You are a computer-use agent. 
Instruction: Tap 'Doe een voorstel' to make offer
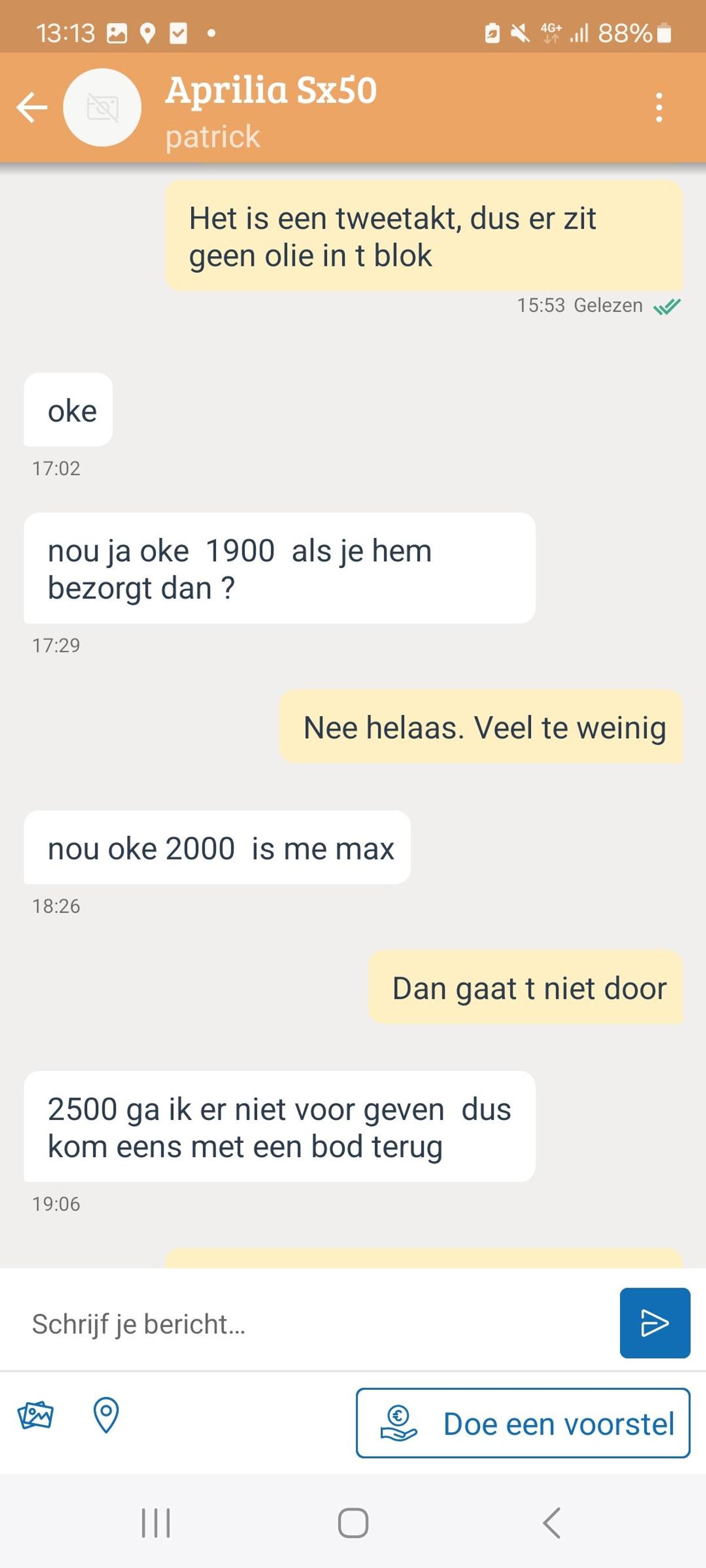coord(522,1424)
